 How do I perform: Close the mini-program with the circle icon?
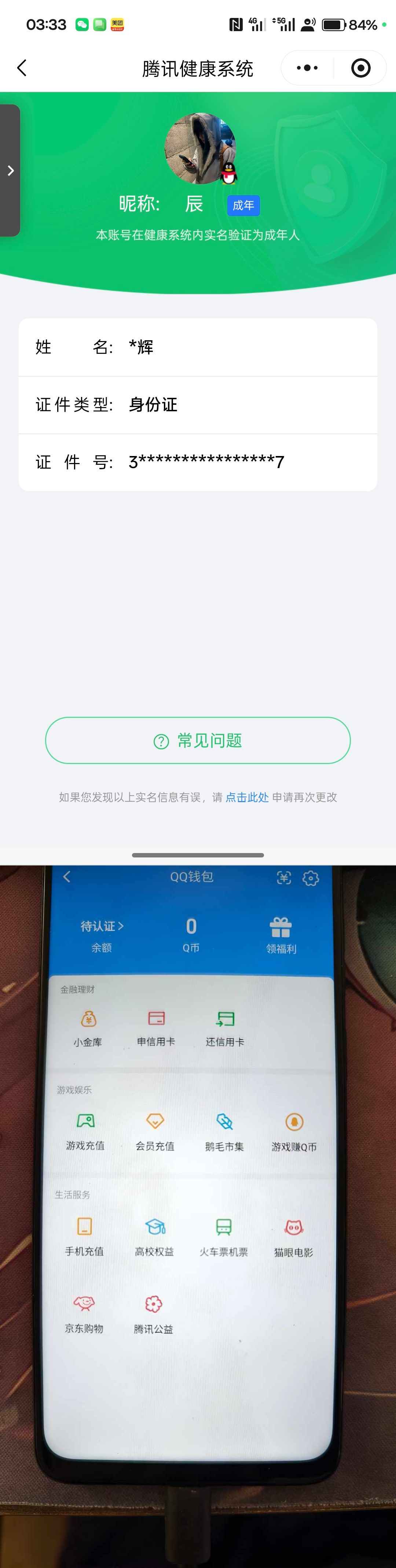[x=361, y=67]
